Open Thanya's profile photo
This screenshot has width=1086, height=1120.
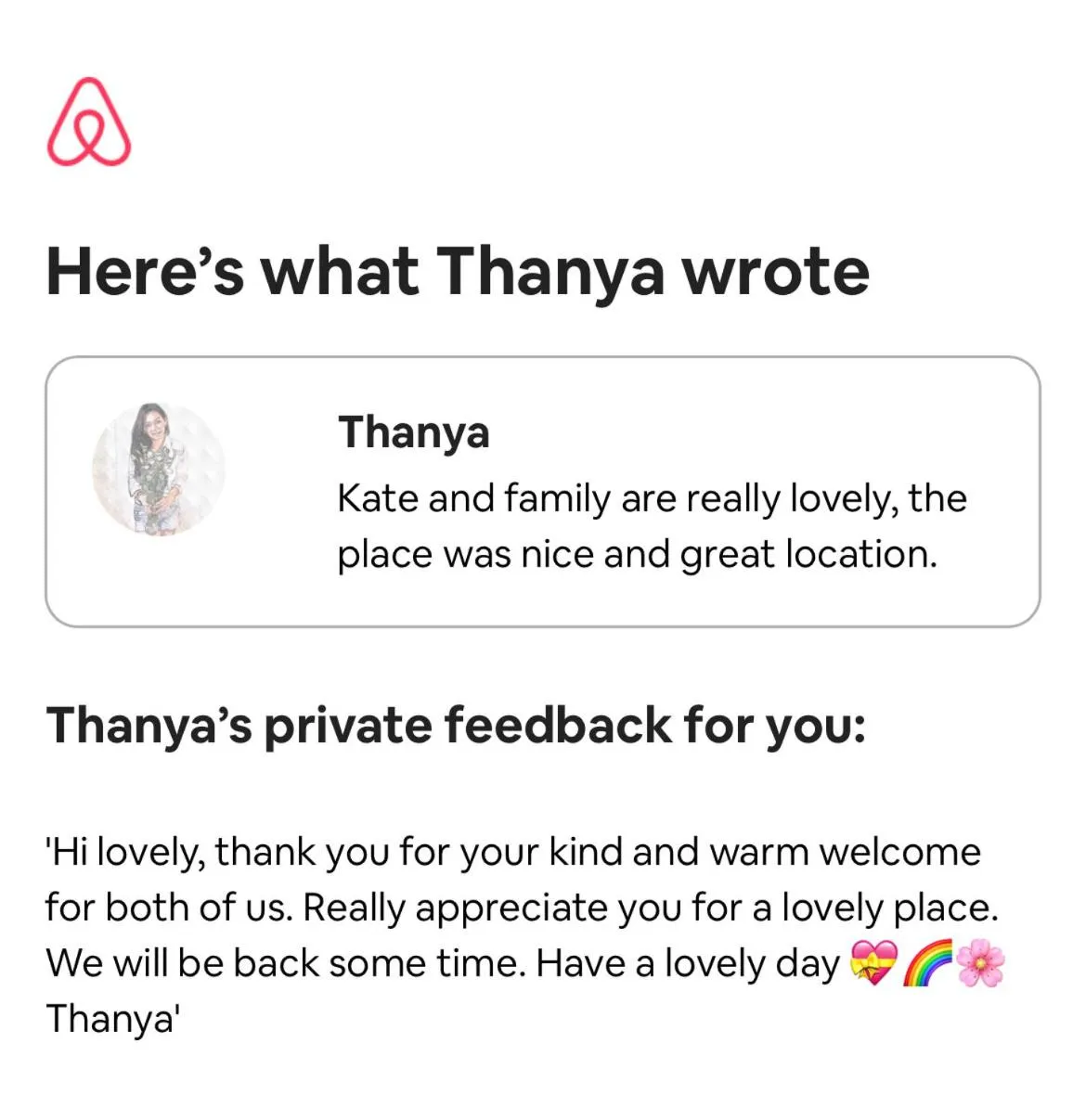click(x=159, y=469)
